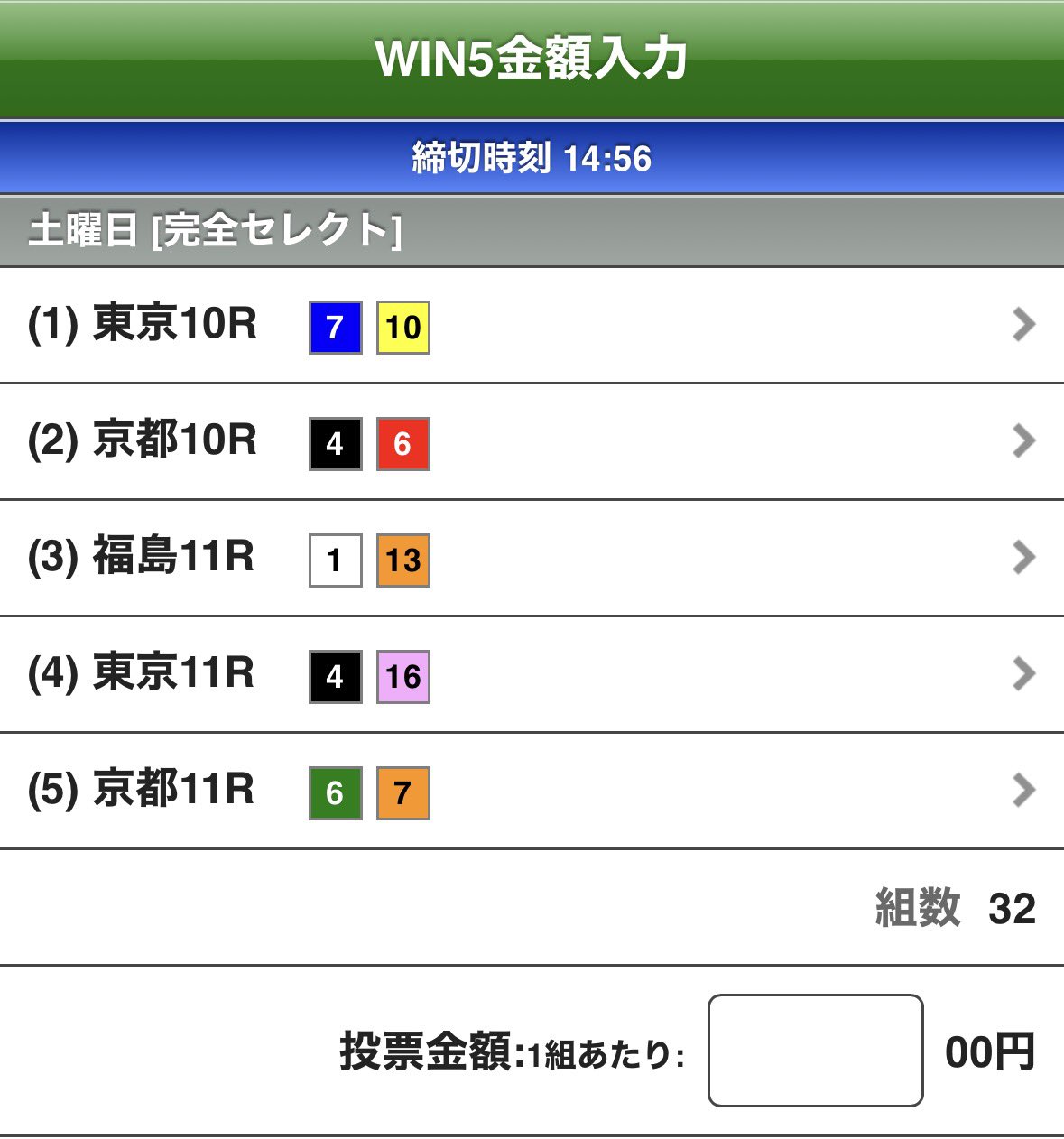Open the 福島11R selection row
The width and height of the screenshot is (1064, 1139).
[x=532, y=558]
